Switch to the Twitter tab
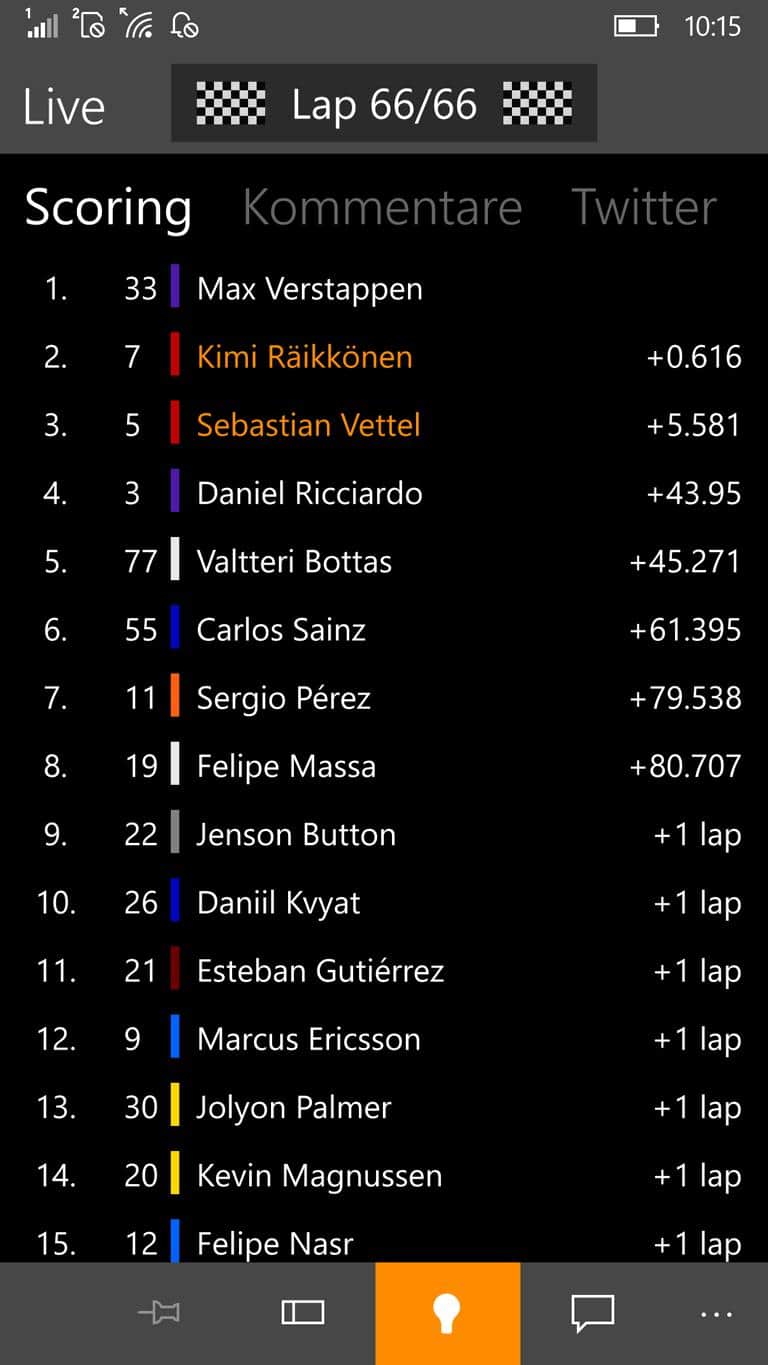 644,207
